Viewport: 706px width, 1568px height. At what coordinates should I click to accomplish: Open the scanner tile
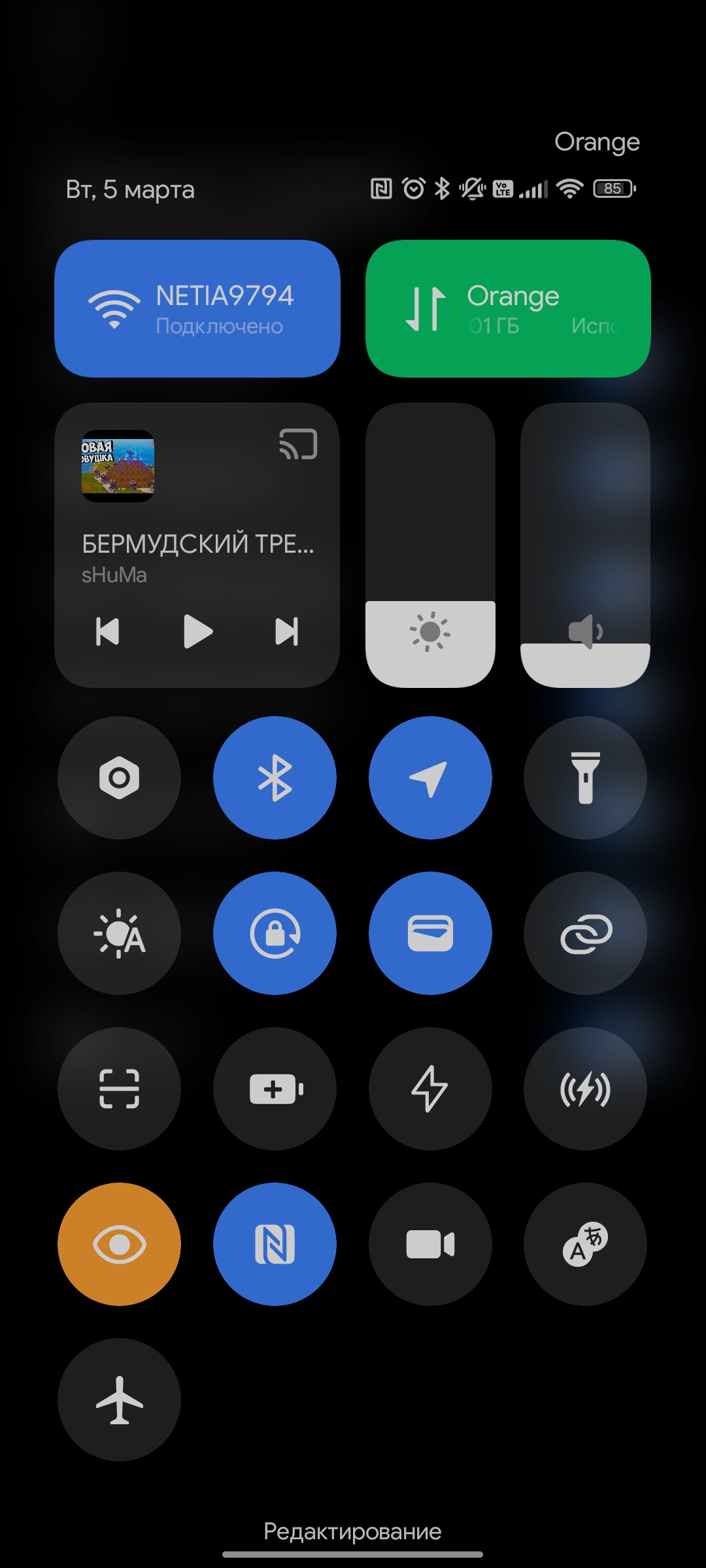(119, 1088)
